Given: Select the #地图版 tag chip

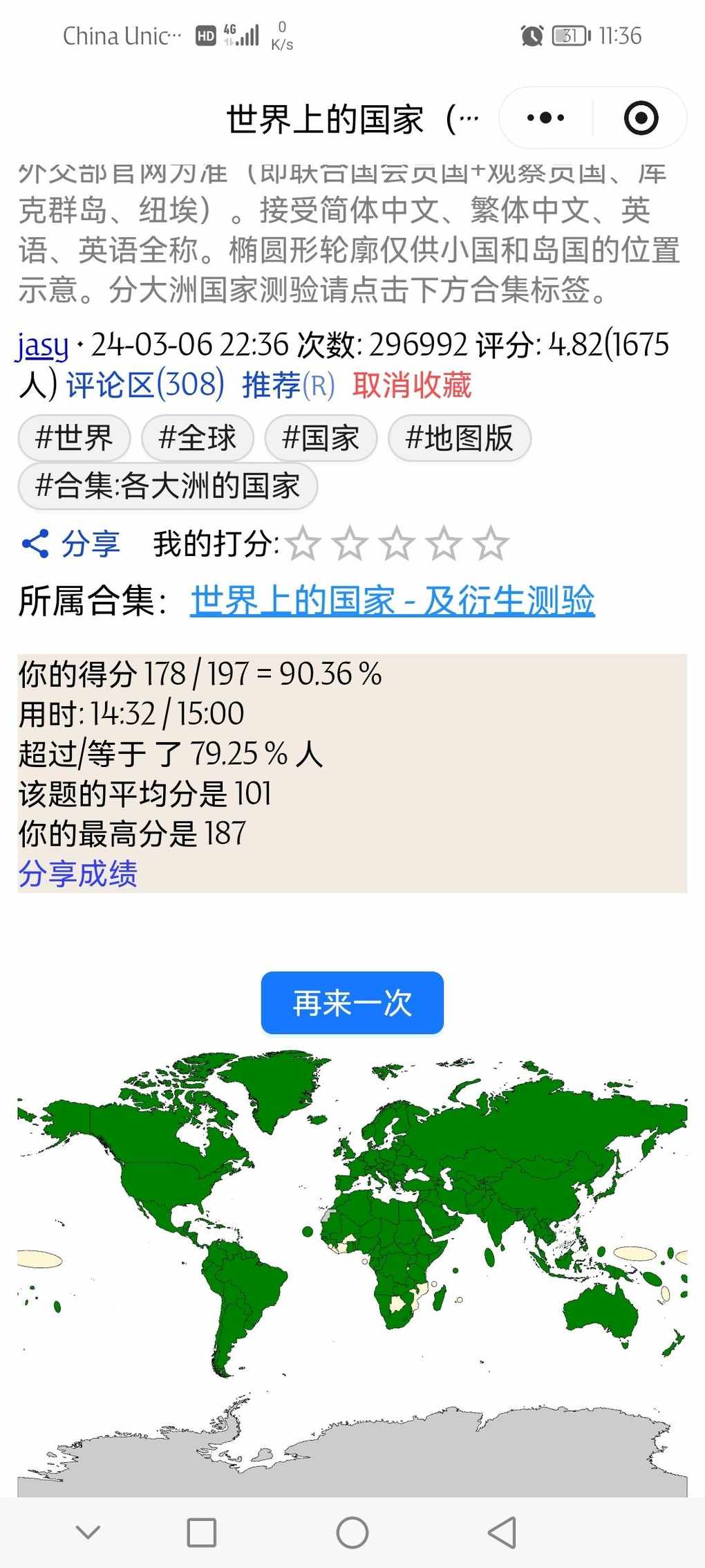Looking at the screenshot, I should pyautogui.click(x=460, y=438).
